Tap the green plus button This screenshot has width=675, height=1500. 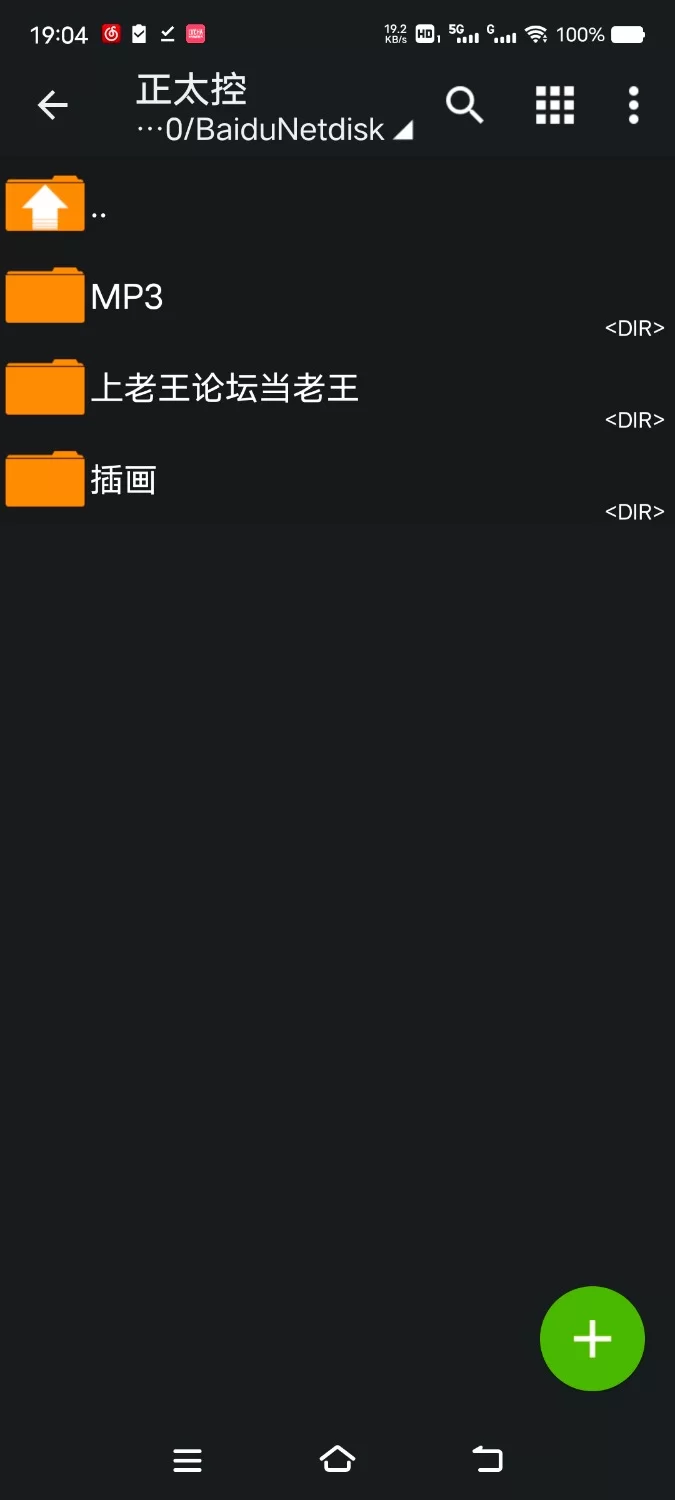pos(592,1338)
